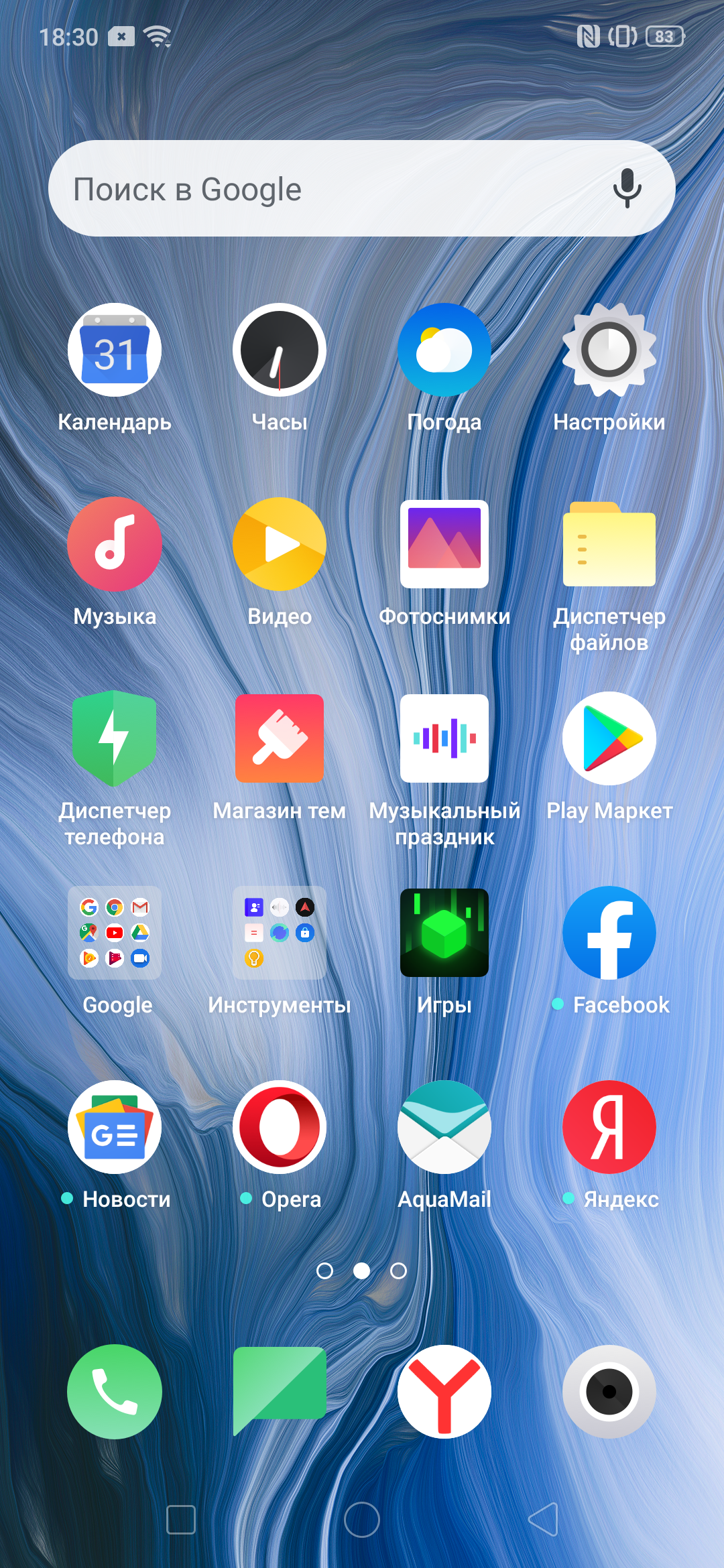Tap the Google search bar
This screenshot has width=724, height=1568.
coord(322,189)
